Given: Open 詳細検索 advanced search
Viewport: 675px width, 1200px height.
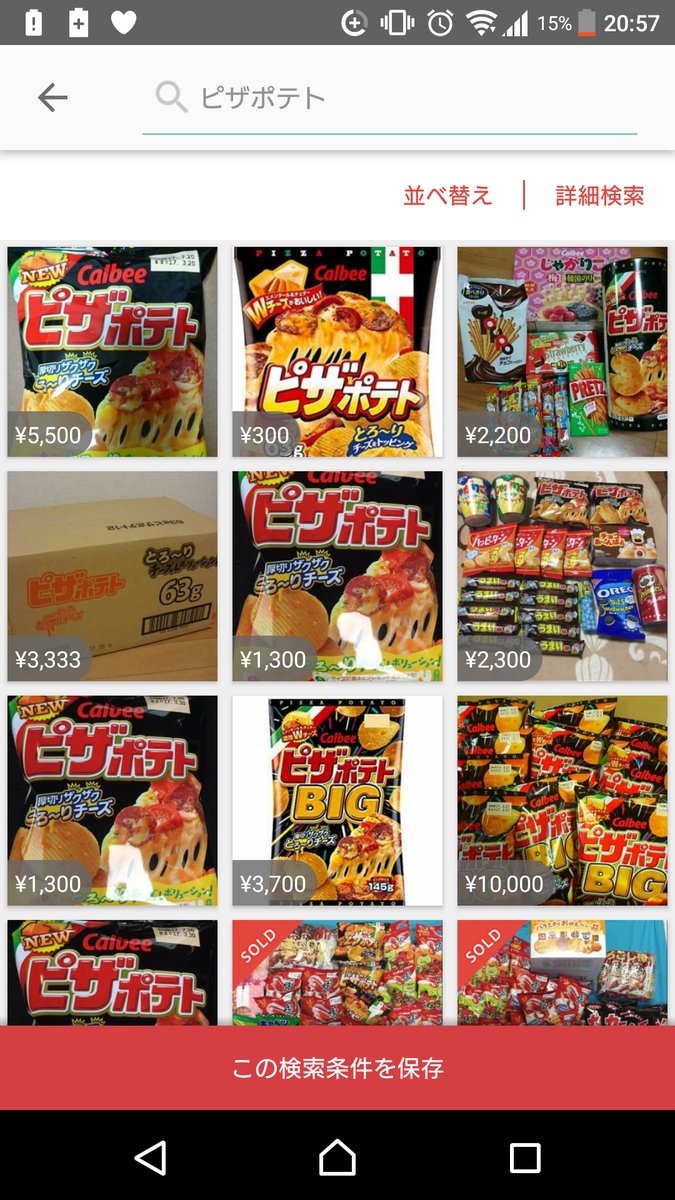Looking at the screenshot, I should tap(599, 196).
